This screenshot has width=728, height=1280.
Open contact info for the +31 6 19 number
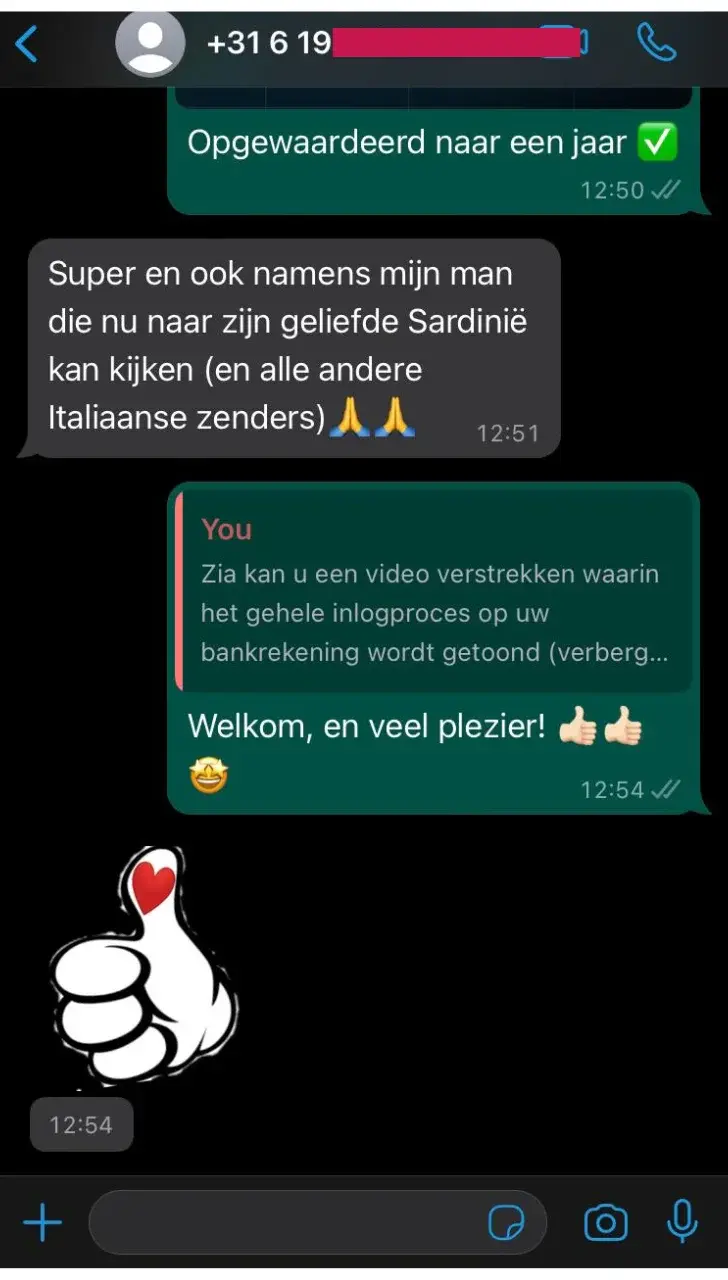268,44
